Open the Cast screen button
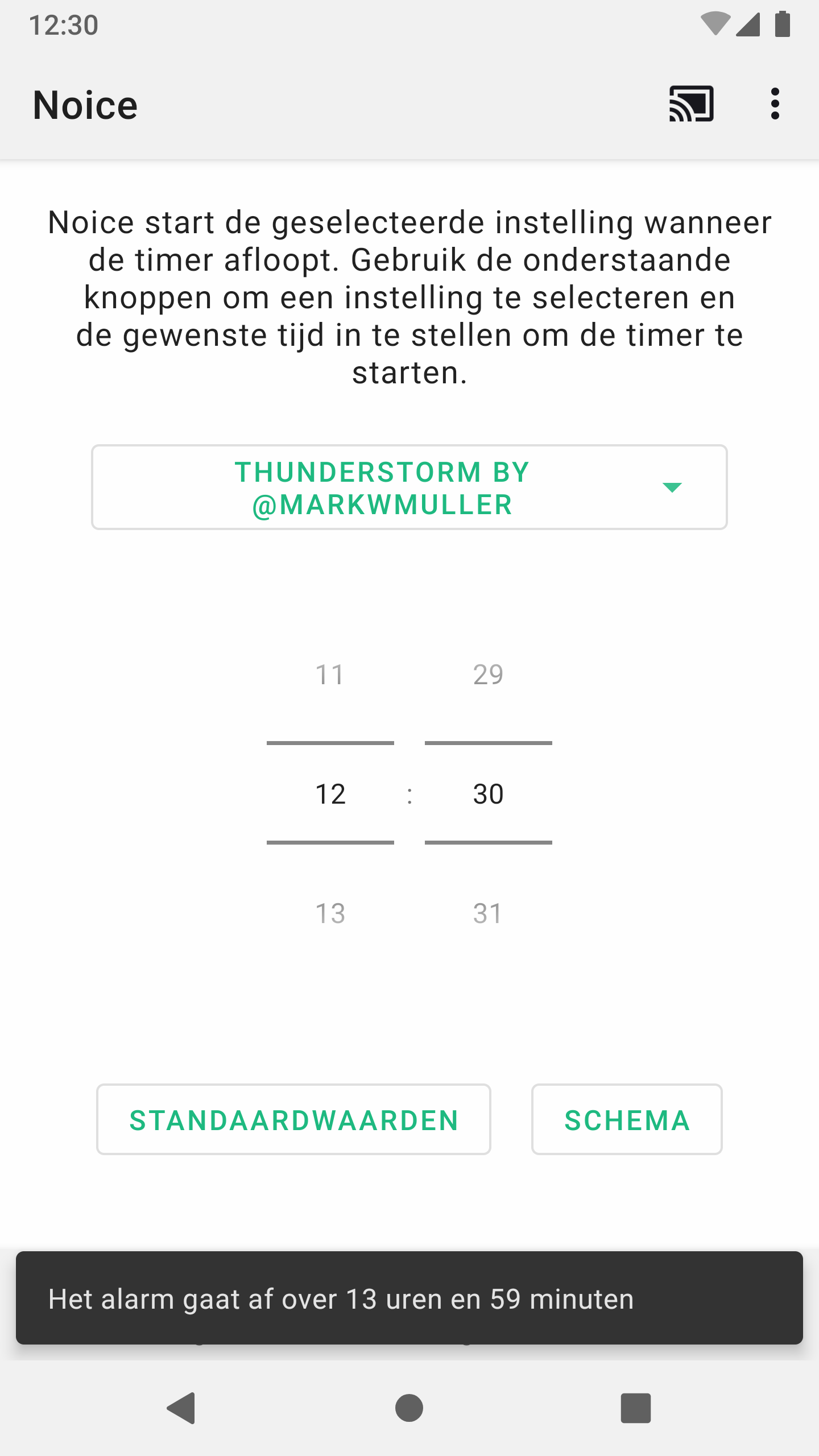This screenshot has width=819, height=1456. pyautogui.click(x=691, y=104)
